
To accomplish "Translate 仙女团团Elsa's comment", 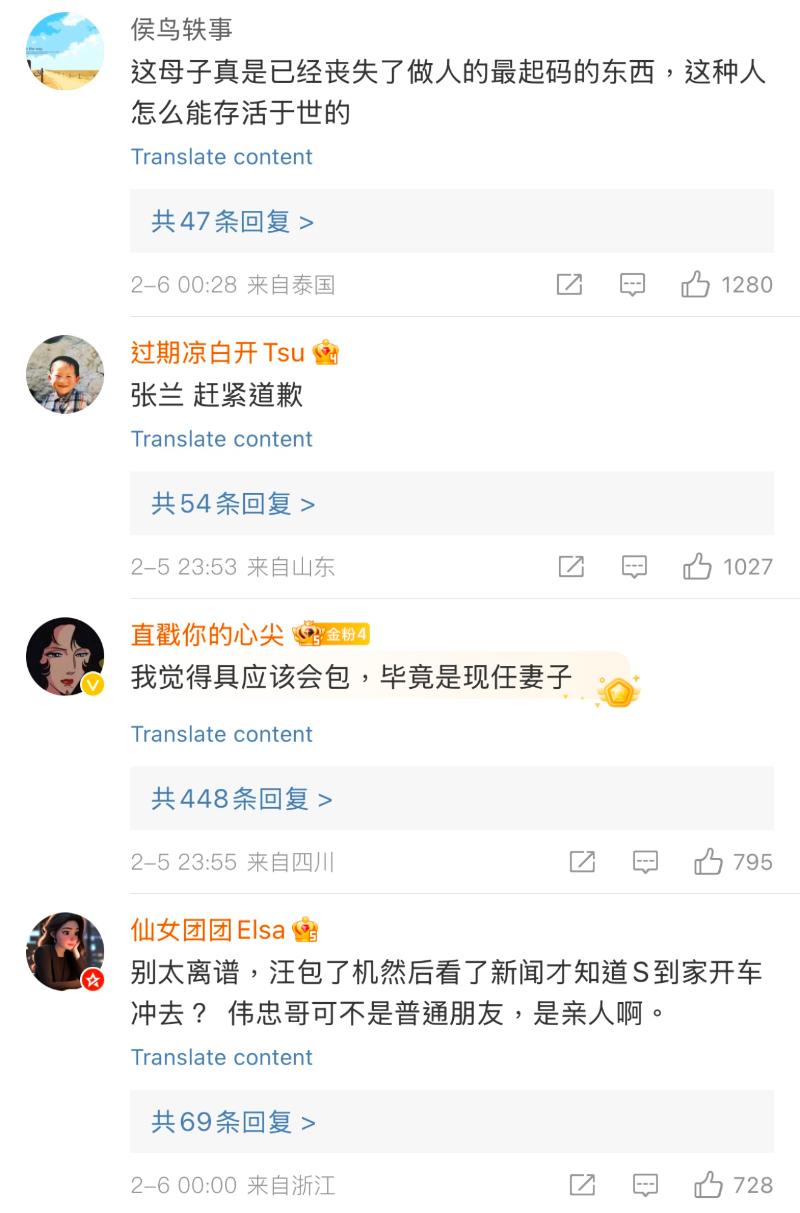I will (x=221, y=1057).
